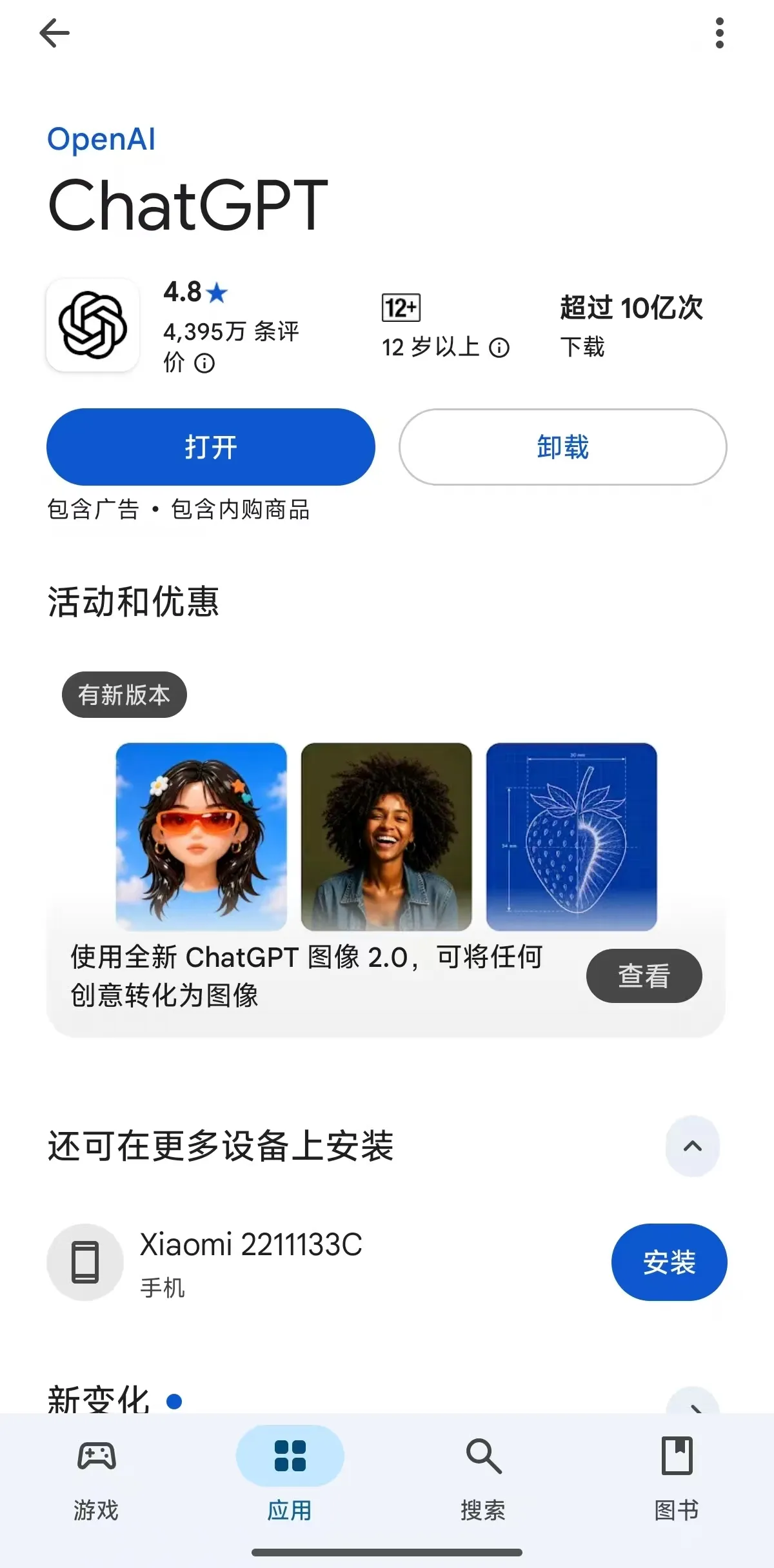
Task: Install on the Xiaomi 2211133C device
Action: click(669, 1262)
